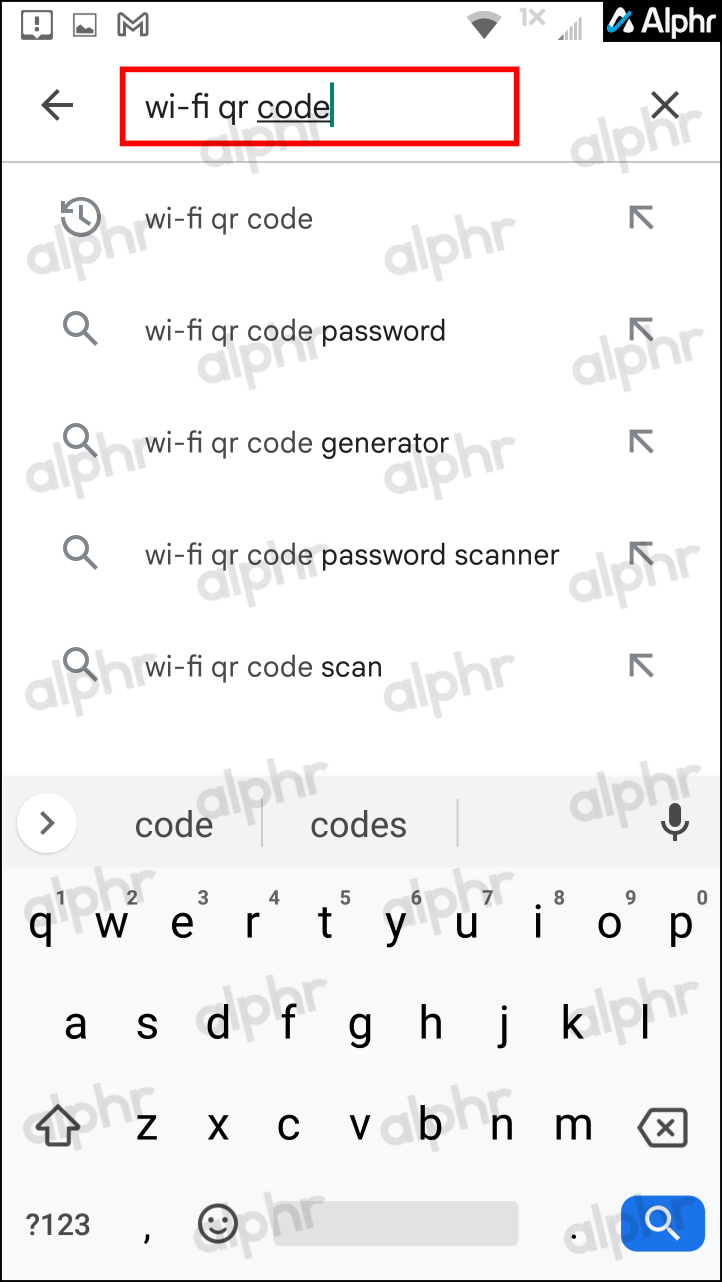Switch keyboard to ?123 symbols
The height and width of the screenshot is (1282, 722).
(58, 1223)
